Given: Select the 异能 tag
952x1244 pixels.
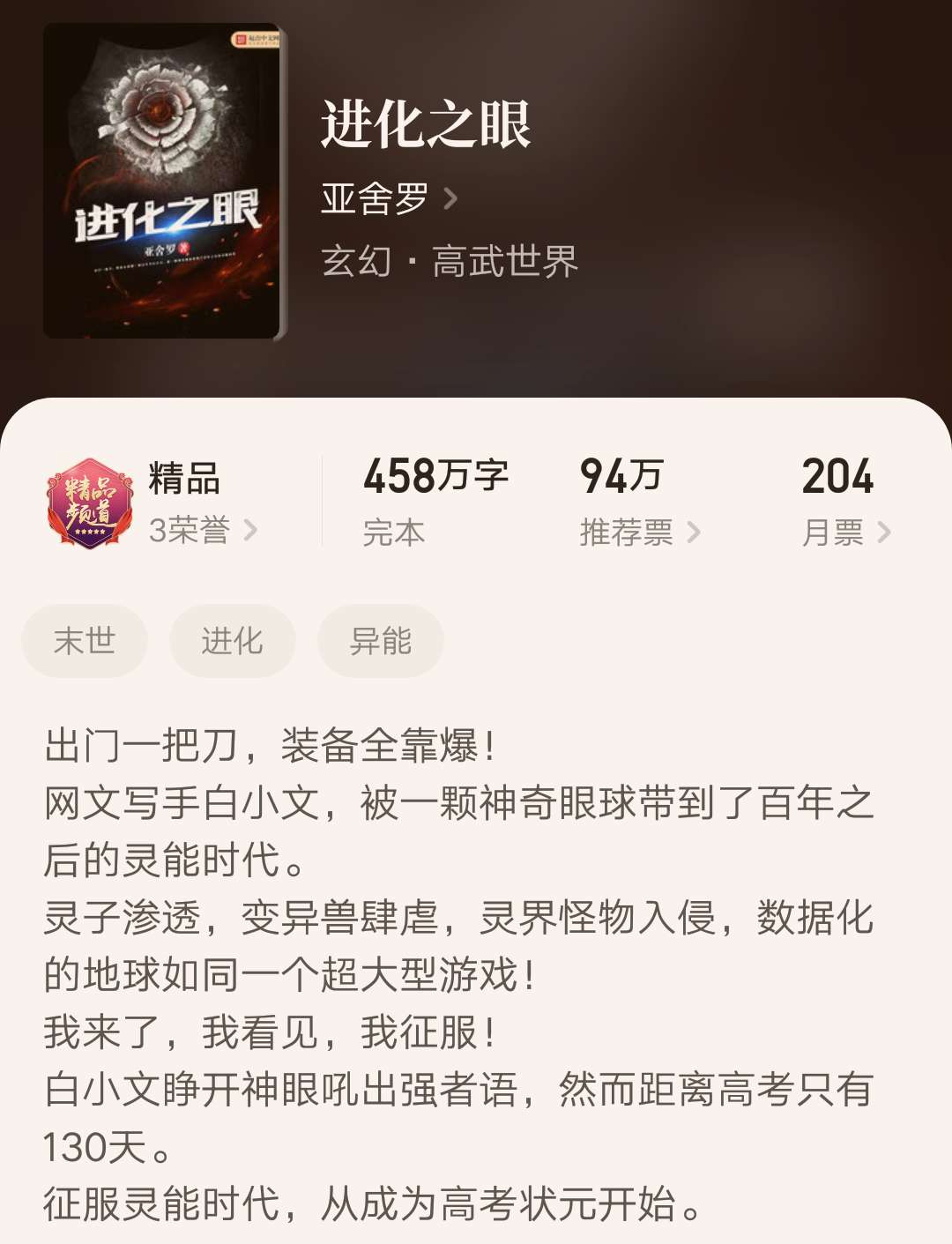Looking at the screenshot, I should [x=380, y=642].
